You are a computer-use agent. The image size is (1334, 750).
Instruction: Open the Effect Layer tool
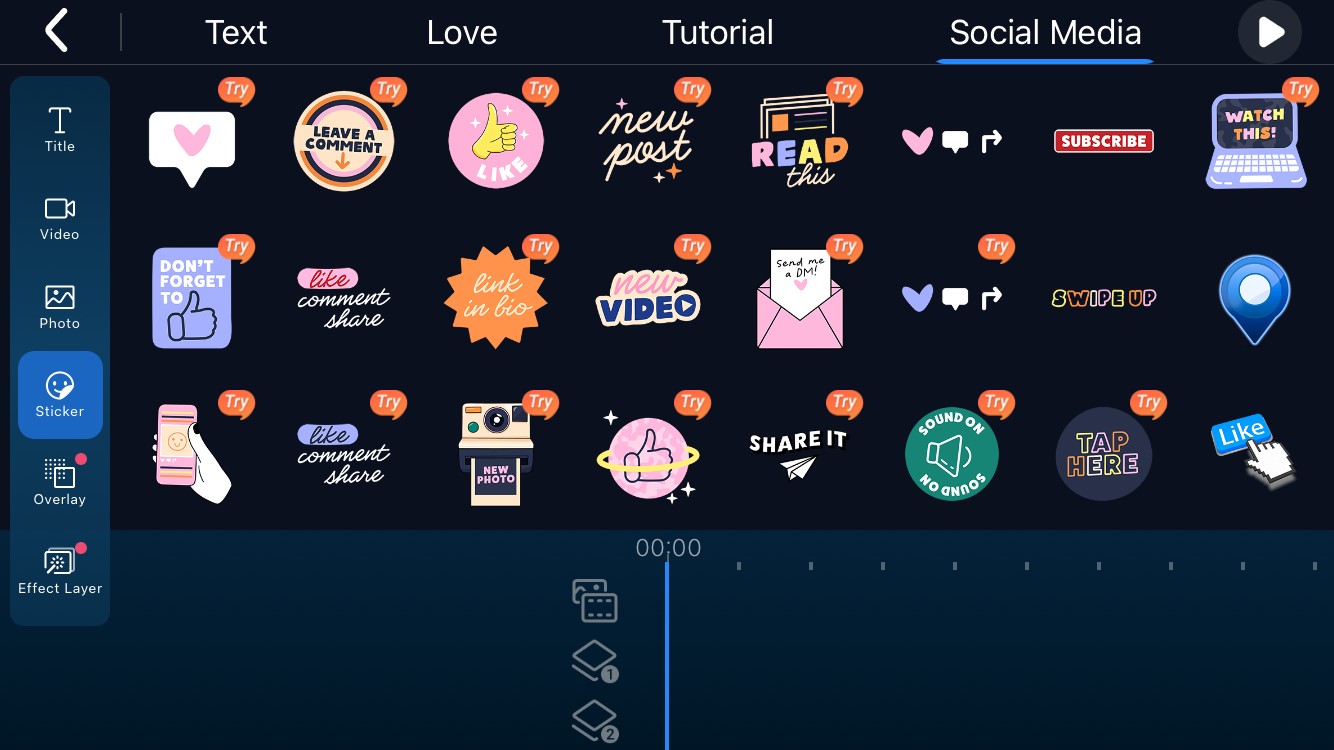point(60,571)
